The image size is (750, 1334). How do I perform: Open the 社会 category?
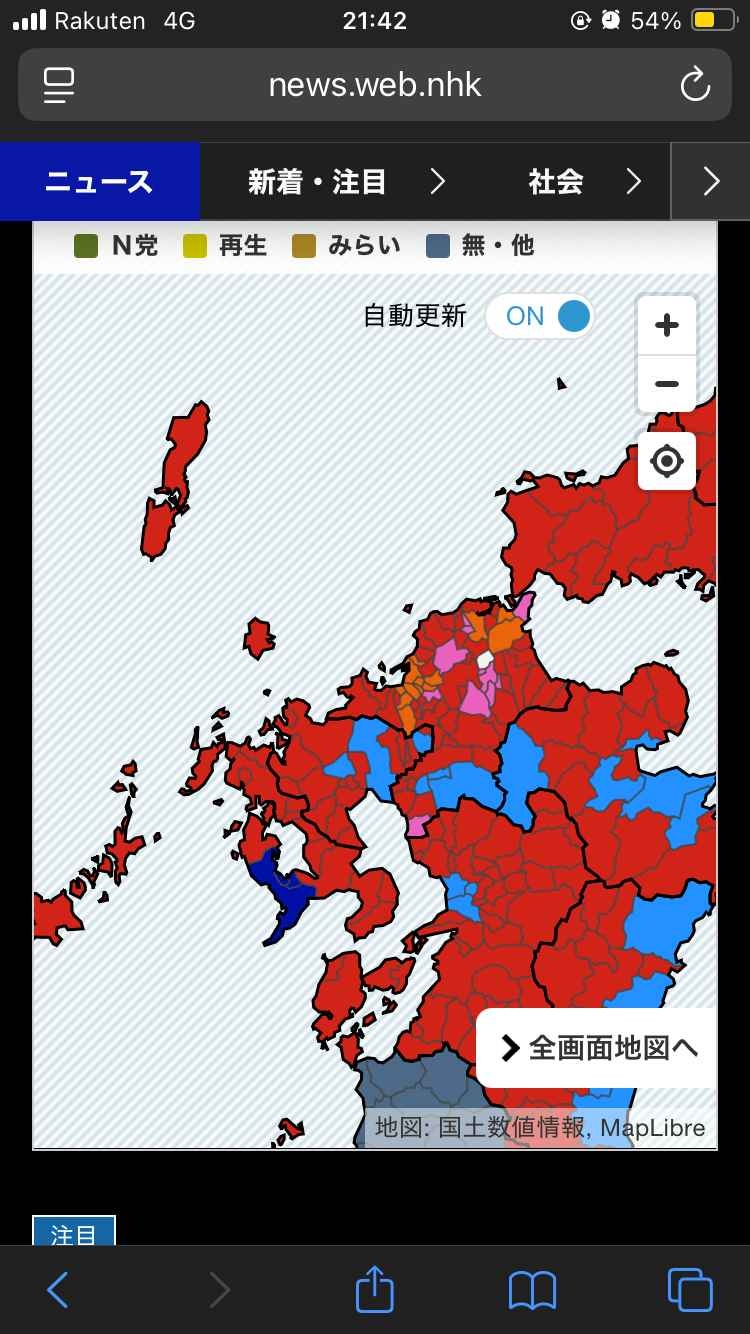pos(556,181)
